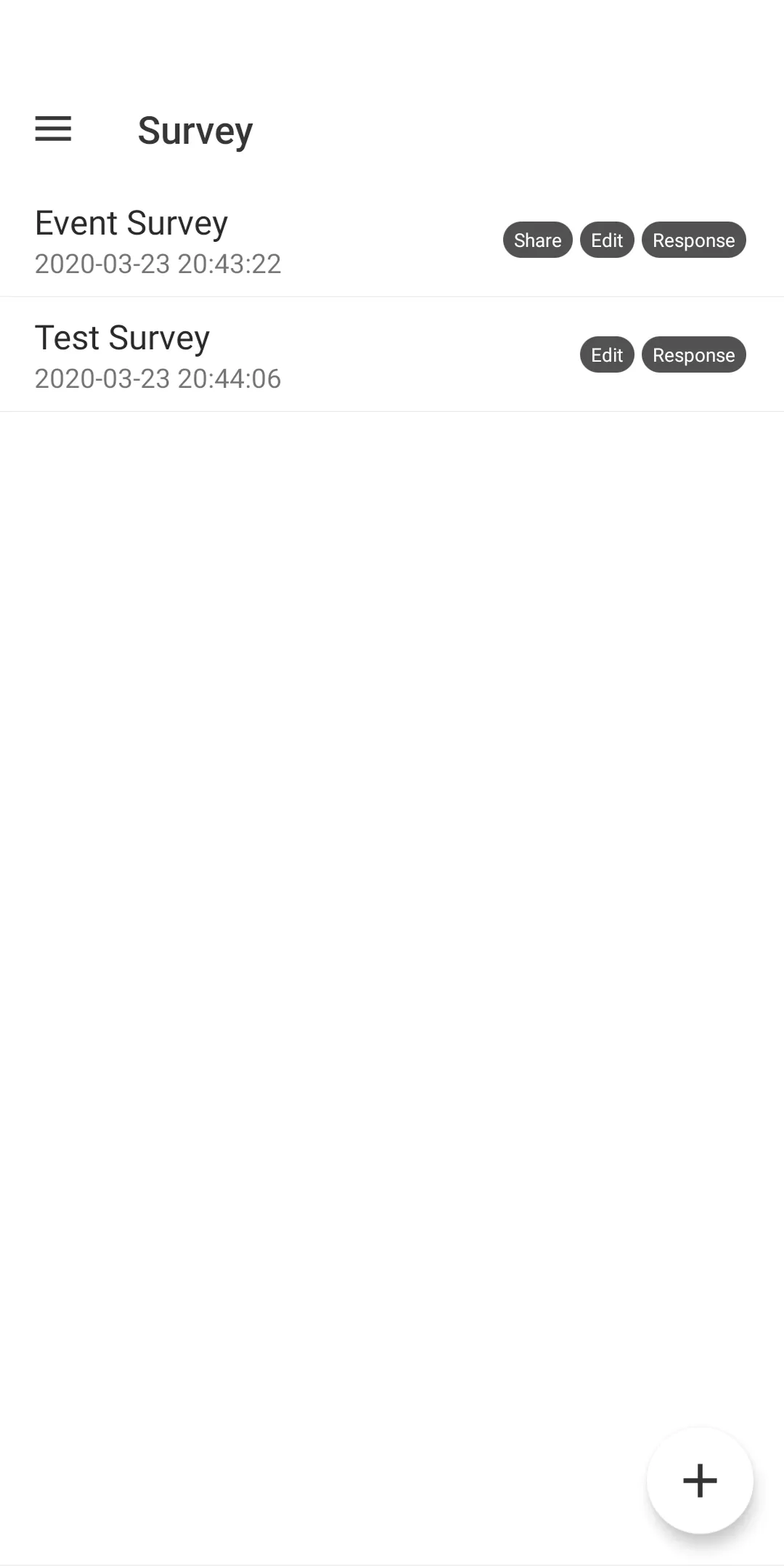View responses for Test Survey
The image size is (784, 1566).
tap(693, 355)
